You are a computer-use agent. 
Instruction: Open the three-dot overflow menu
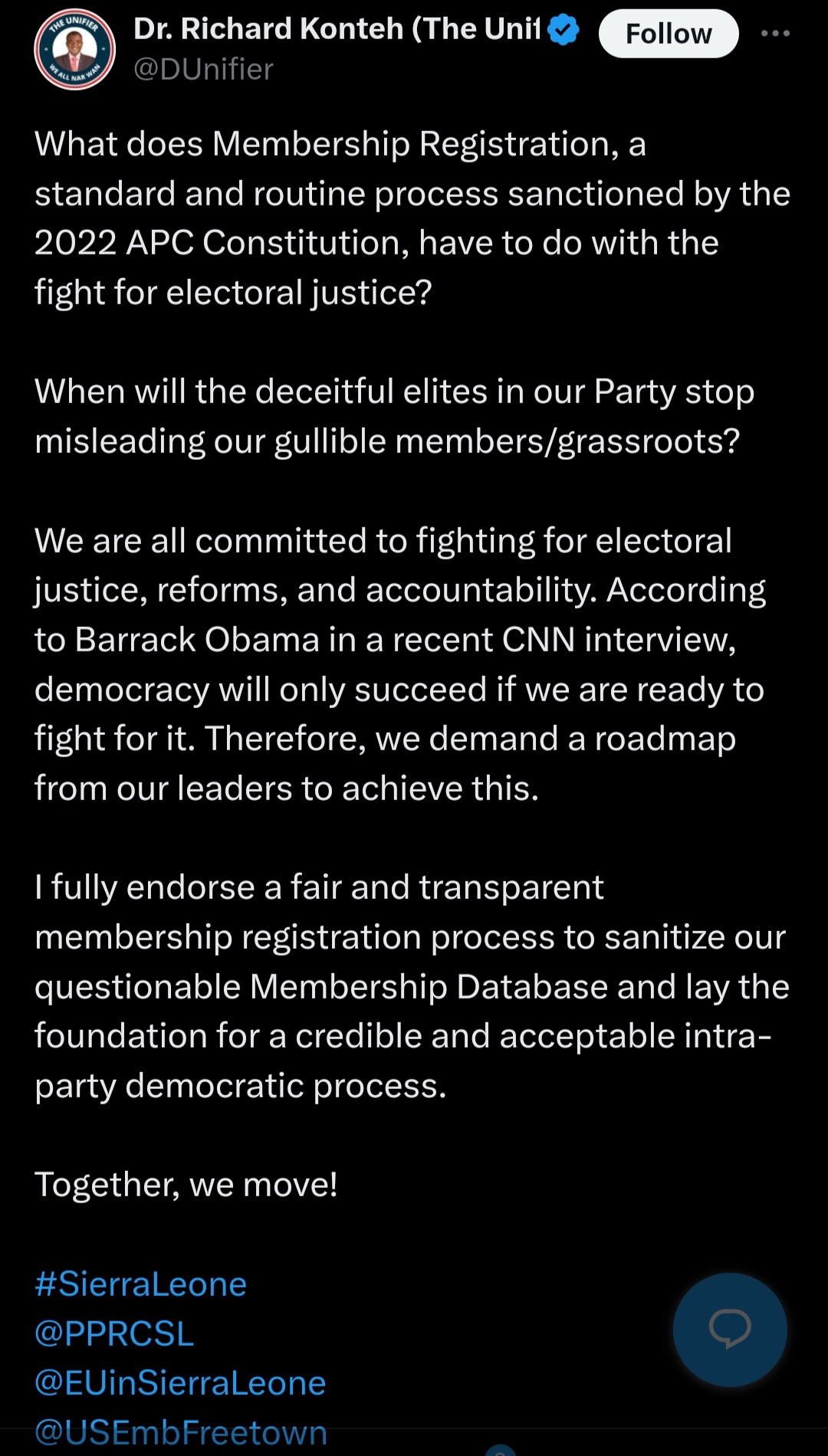tap(775, 34)
